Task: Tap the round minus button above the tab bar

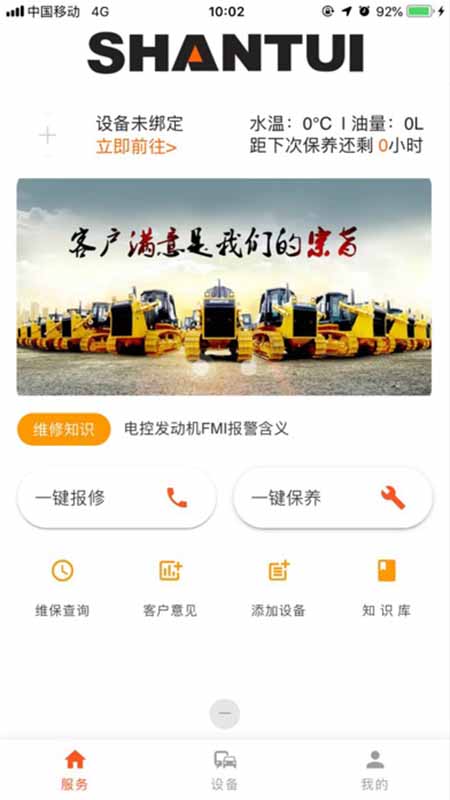Action: [224, 713]
